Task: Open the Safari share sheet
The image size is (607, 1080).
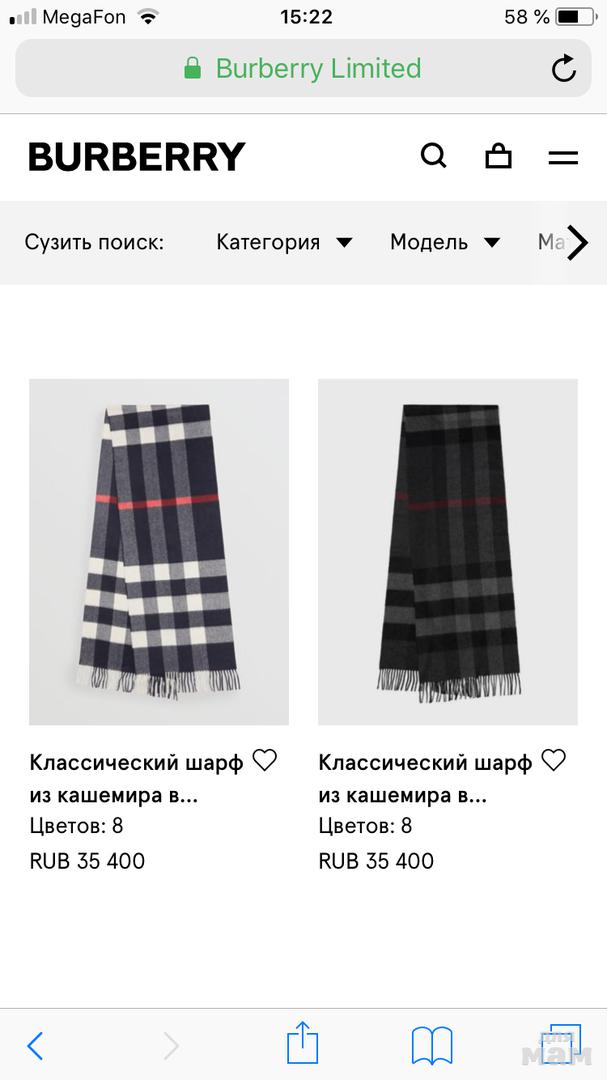Action: pyautogui.click(x=302, y=1044)
